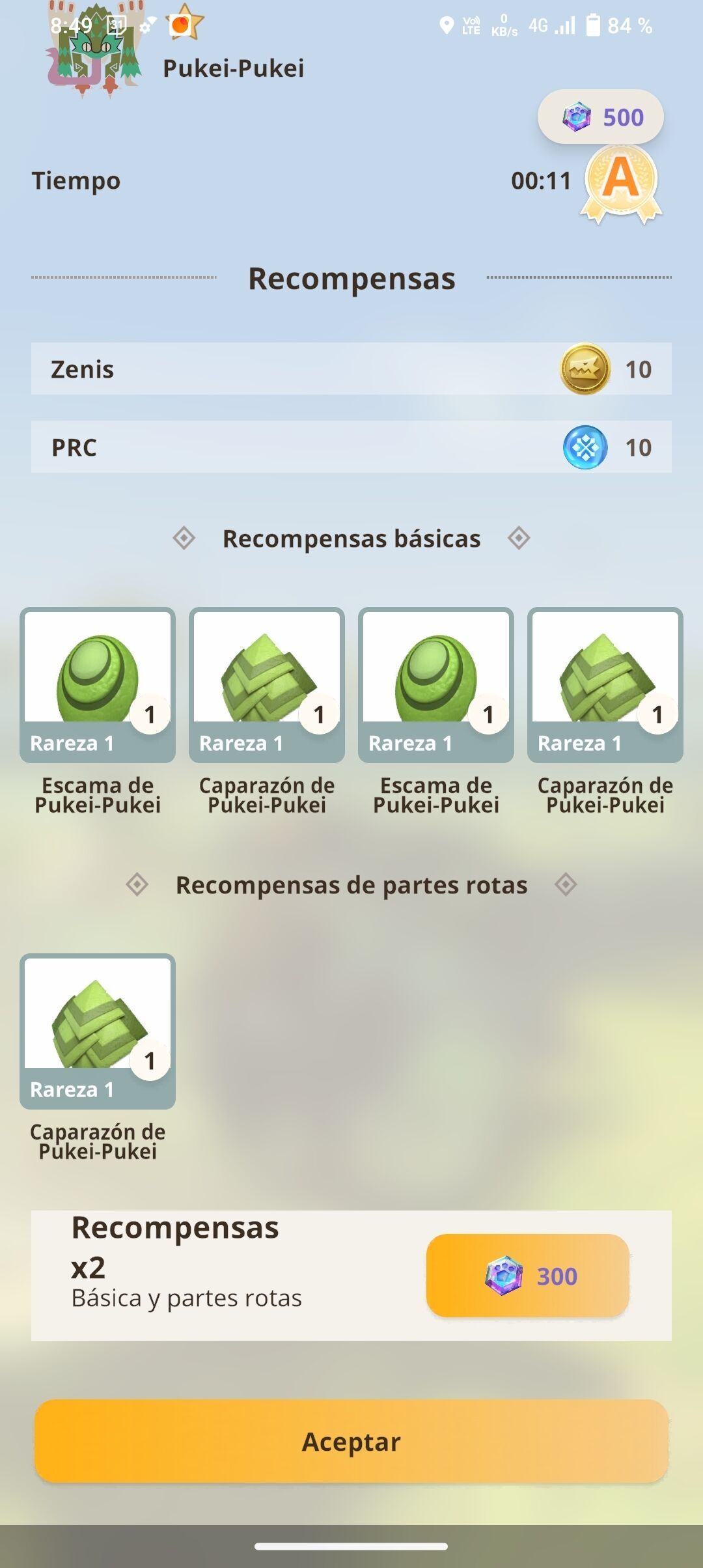Open the Caparazón de Pukei-Pukei card under partes rotas
The image size is (703, 1568).
98,1031
